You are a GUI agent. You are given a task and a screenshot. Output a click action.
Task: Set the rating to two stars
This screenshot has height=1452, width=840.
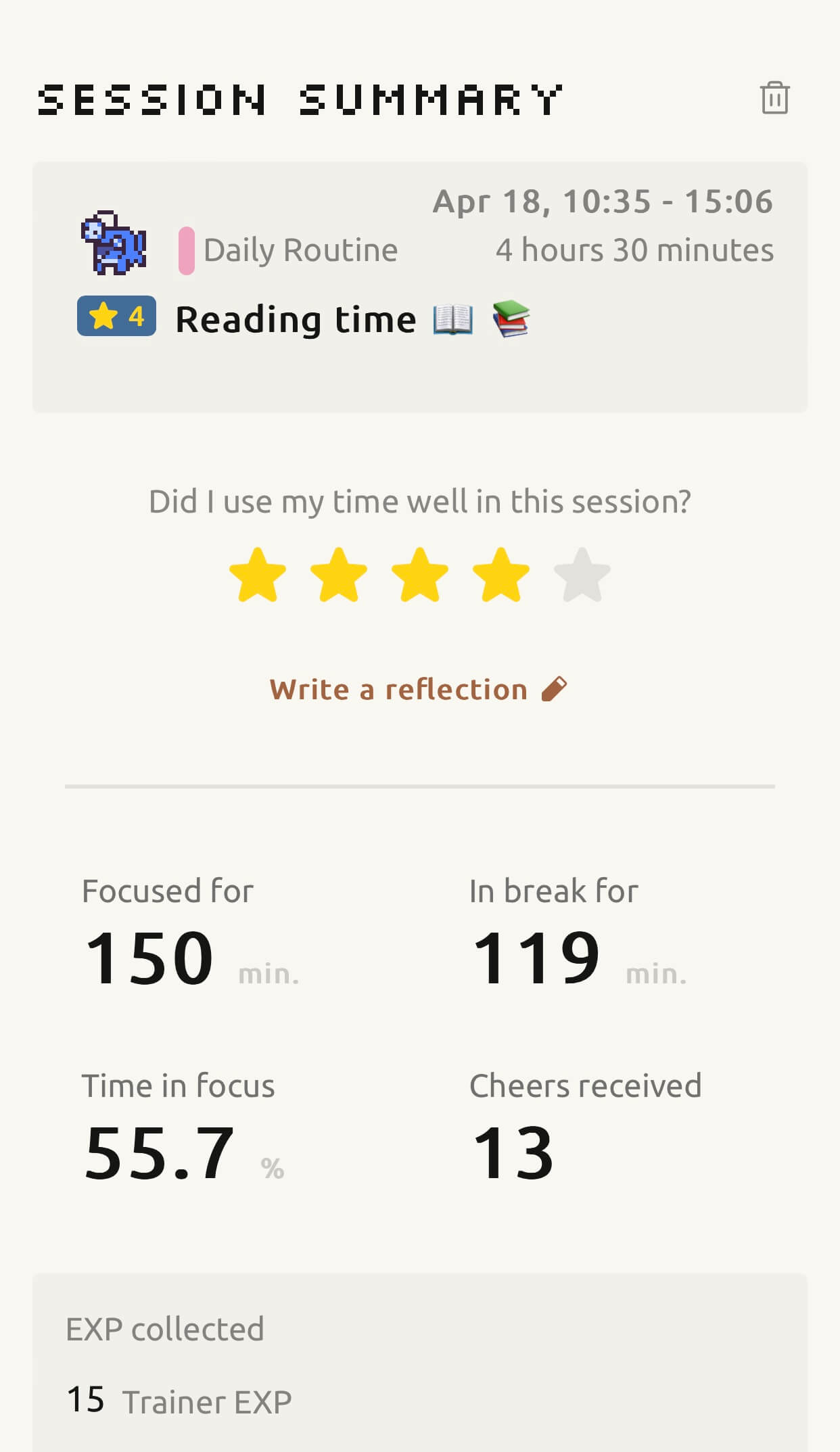tap(339, 575)
